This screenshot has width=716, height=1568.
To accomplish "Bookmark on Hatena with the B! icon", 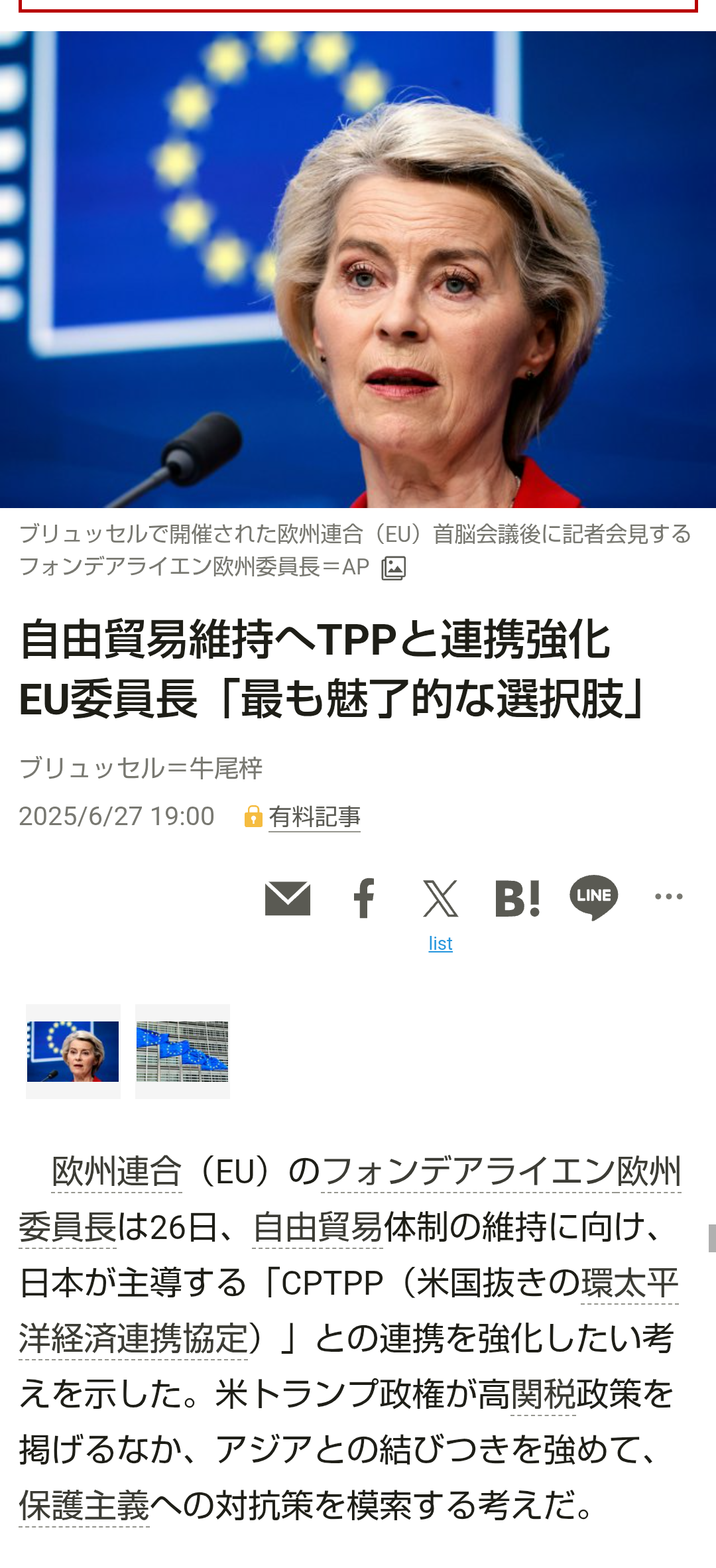I will click(517, 899).
